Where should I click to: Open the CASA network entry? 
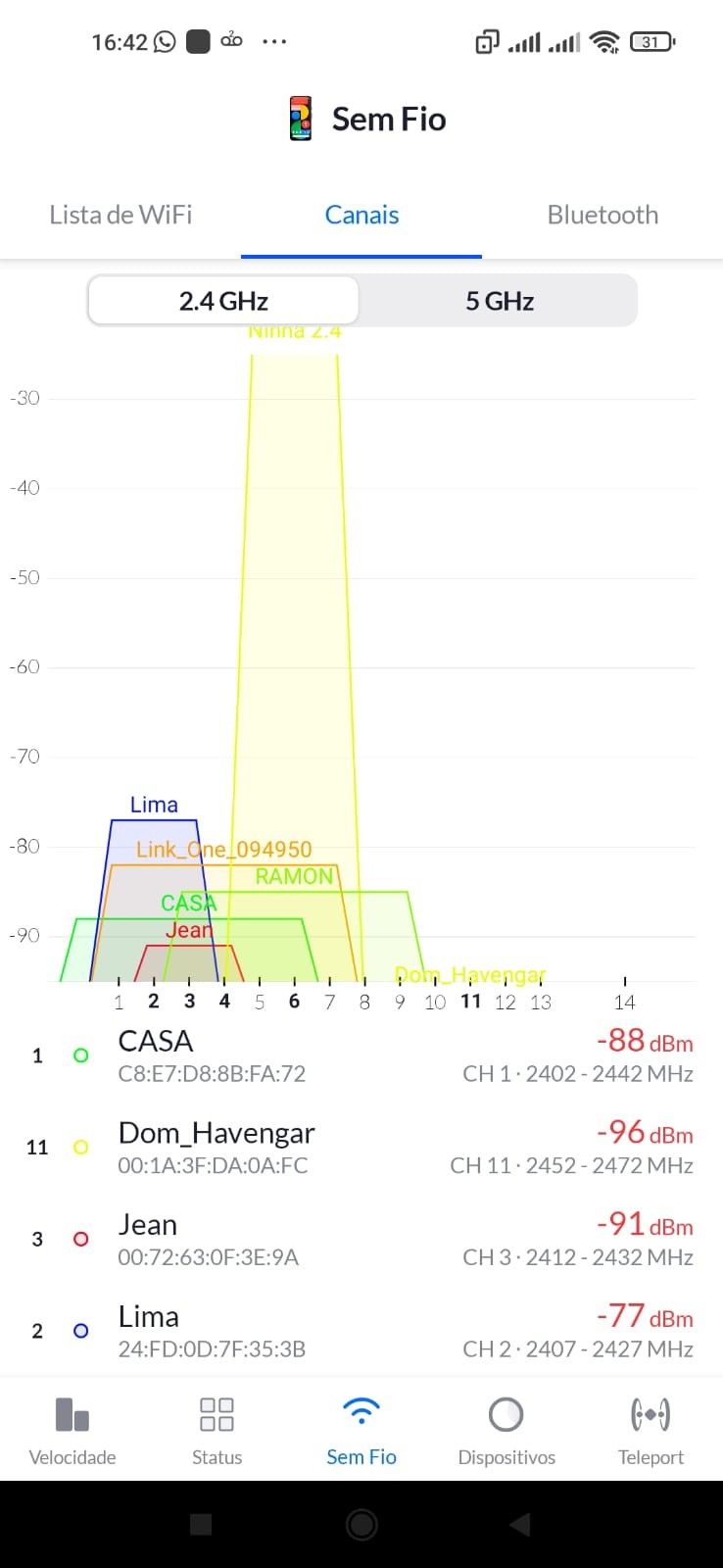[361, 1055]
